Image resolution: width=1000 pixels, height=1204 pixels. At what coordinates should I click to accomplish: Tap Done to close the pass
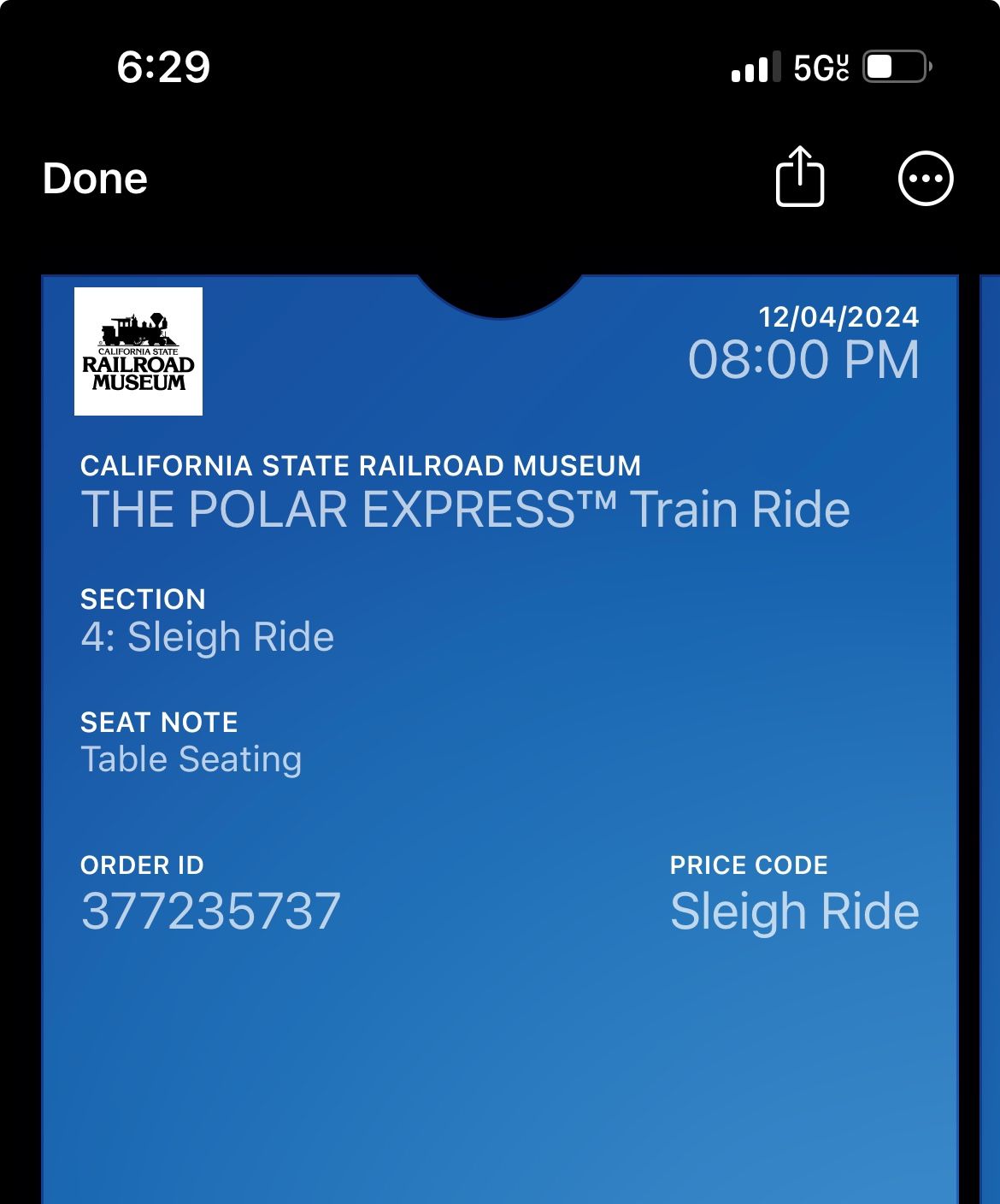pos(95,179)
